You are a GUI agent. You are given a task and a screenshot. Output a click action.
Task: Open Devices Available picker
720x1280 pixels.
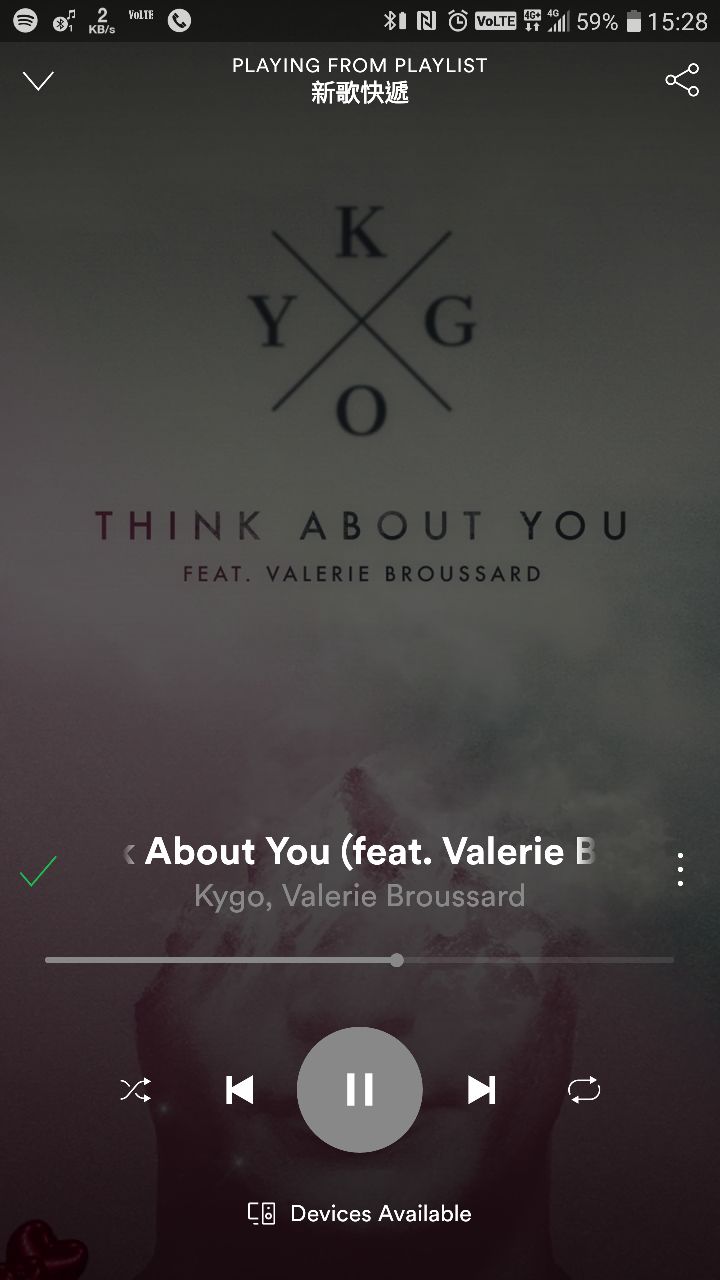pos(360,1213)
